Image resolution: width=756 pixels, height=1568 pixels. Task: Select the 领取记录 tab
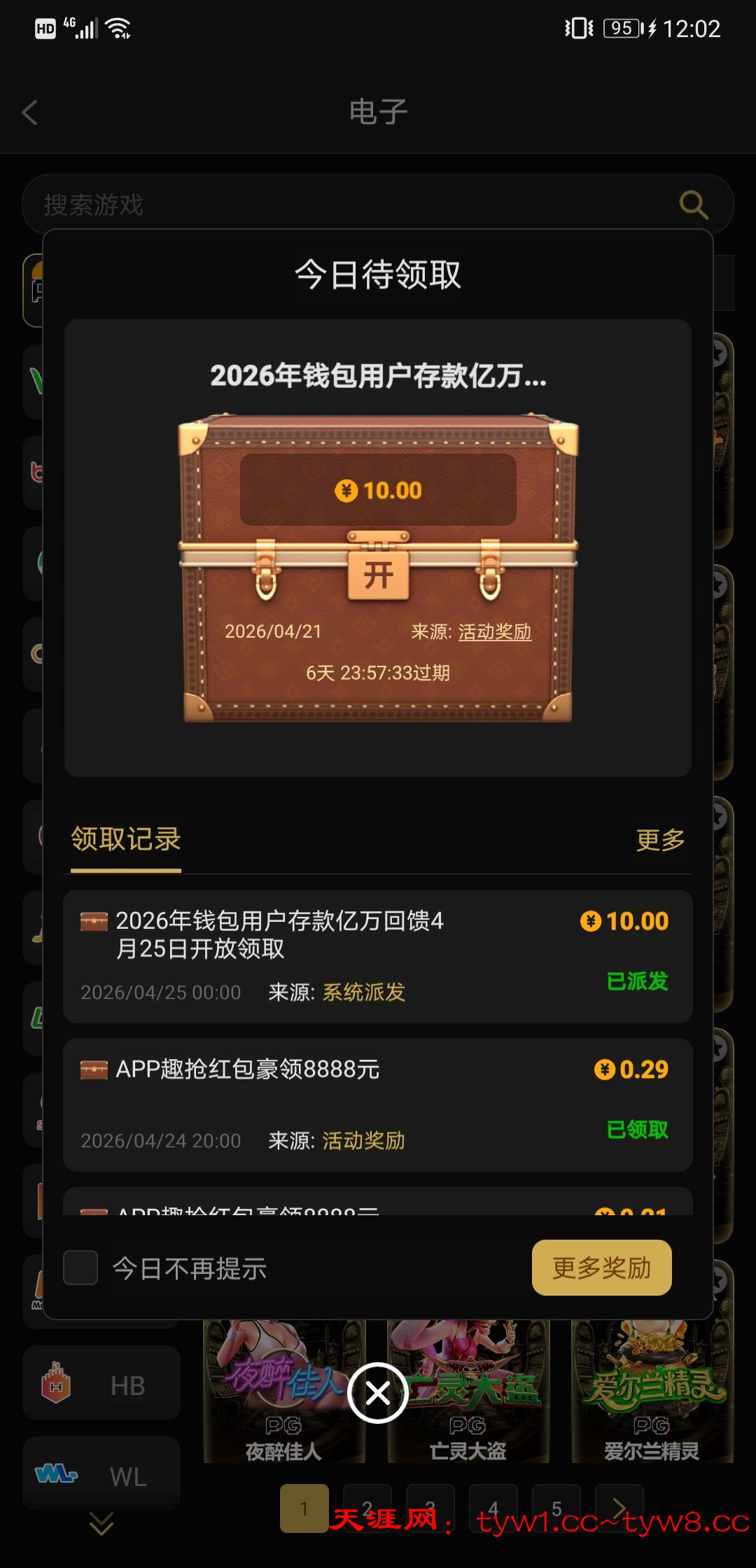(126, 840)
